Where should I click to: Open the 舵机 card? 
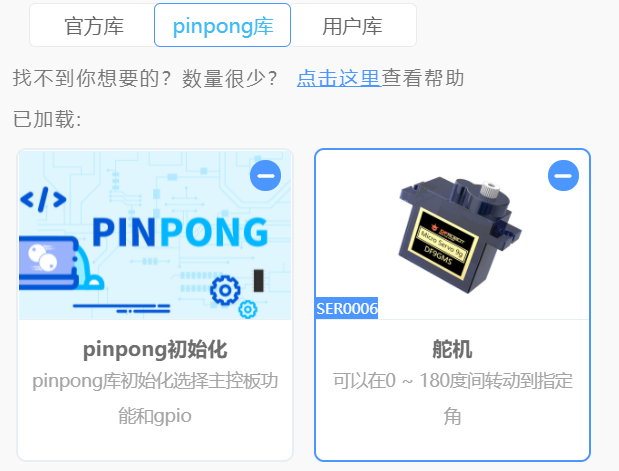pyautogui.click(x=452, y=350)
